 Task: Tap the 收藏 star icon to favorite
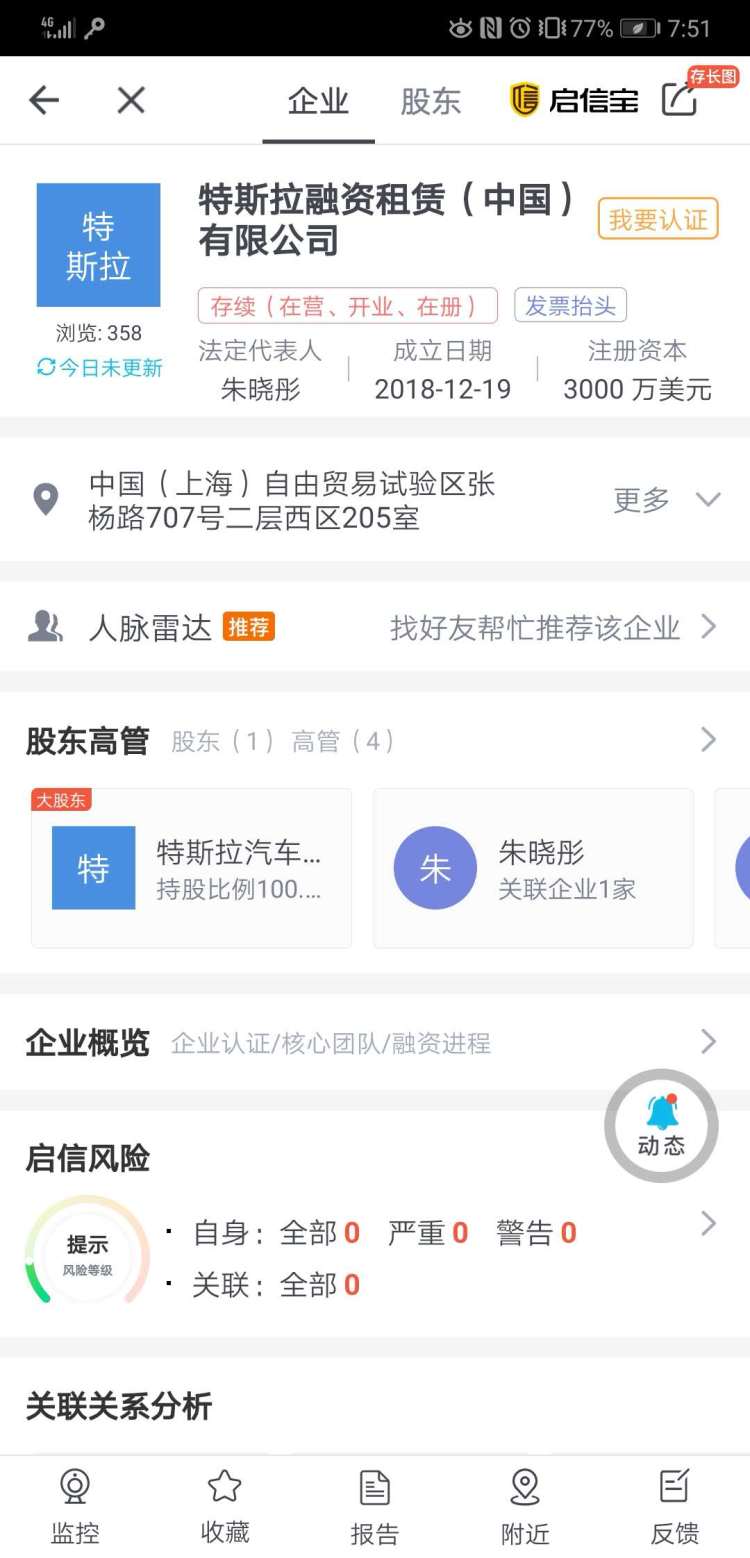click(225, 1489)
